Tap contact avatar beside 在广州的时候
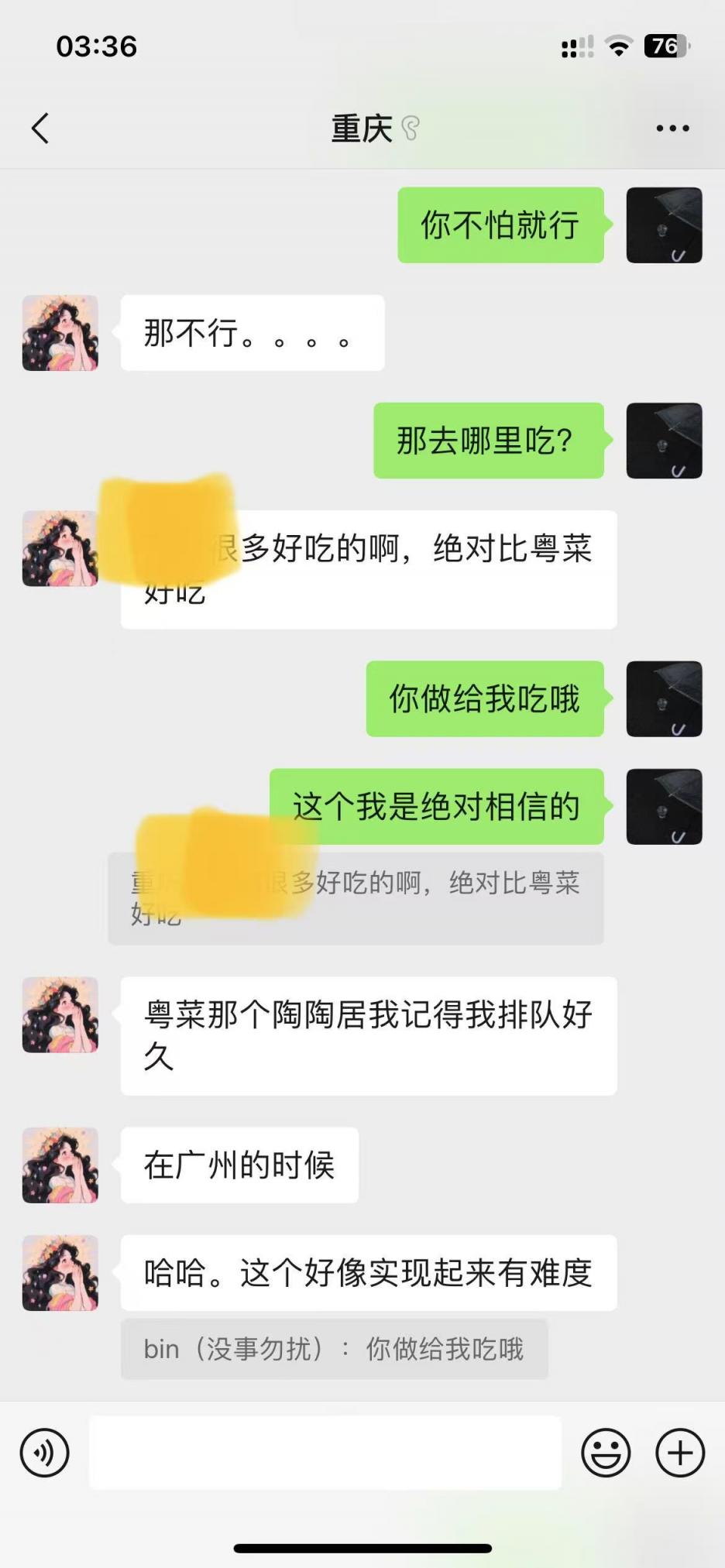725x1568 pixels. pyautogui.click(x=60, y=1165)
